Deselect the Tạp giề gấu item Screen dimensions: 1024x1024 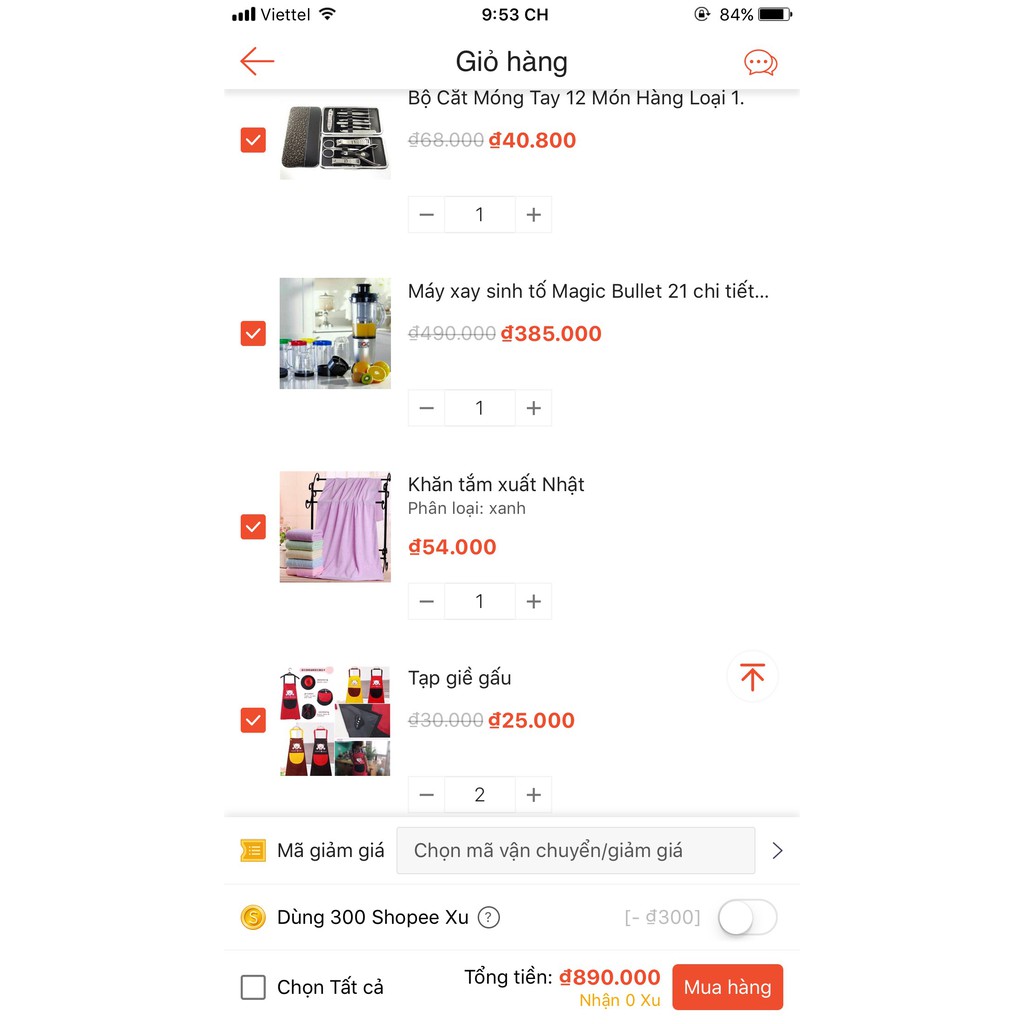click(x=253, y=720)
